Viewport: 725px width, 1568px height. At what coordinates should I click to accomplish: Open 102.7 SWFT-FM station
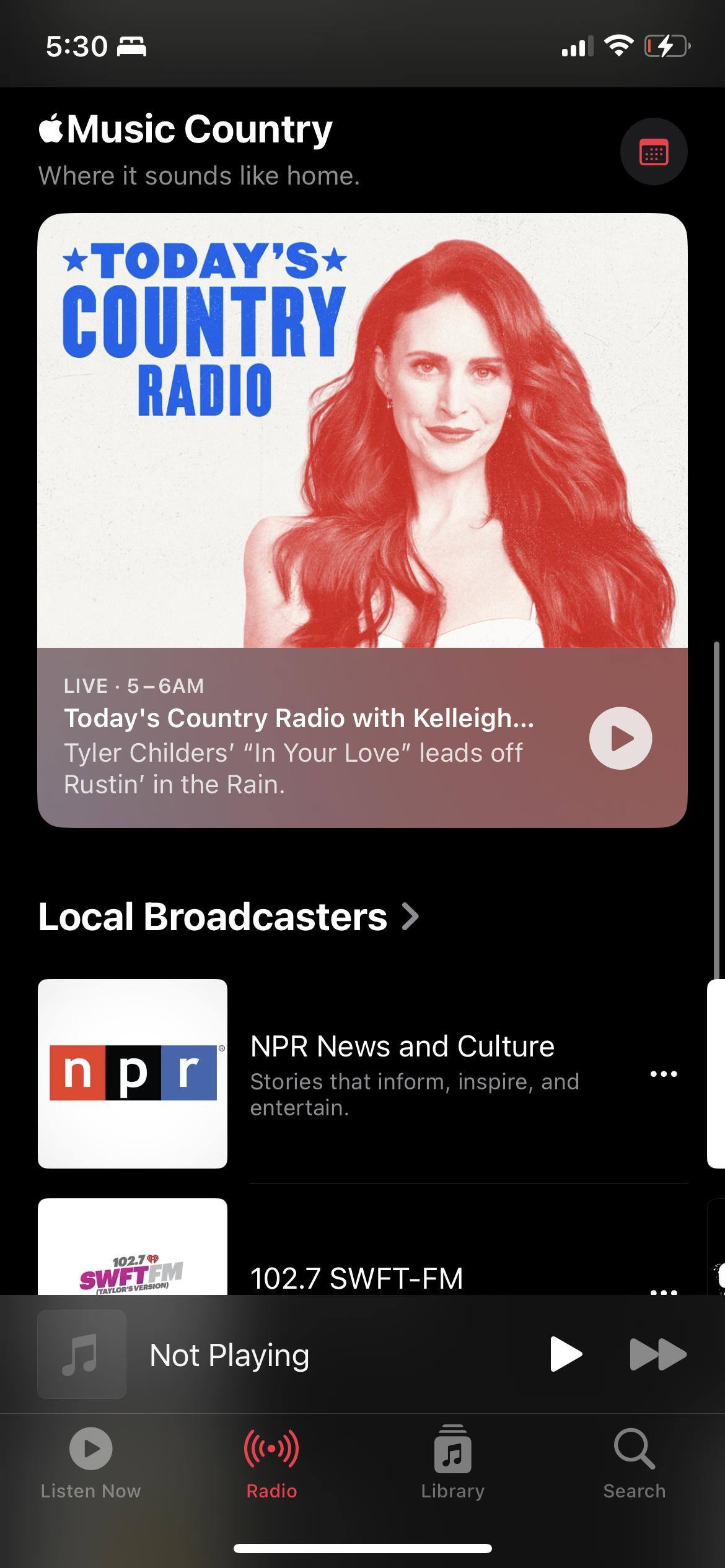point(356,1277)
